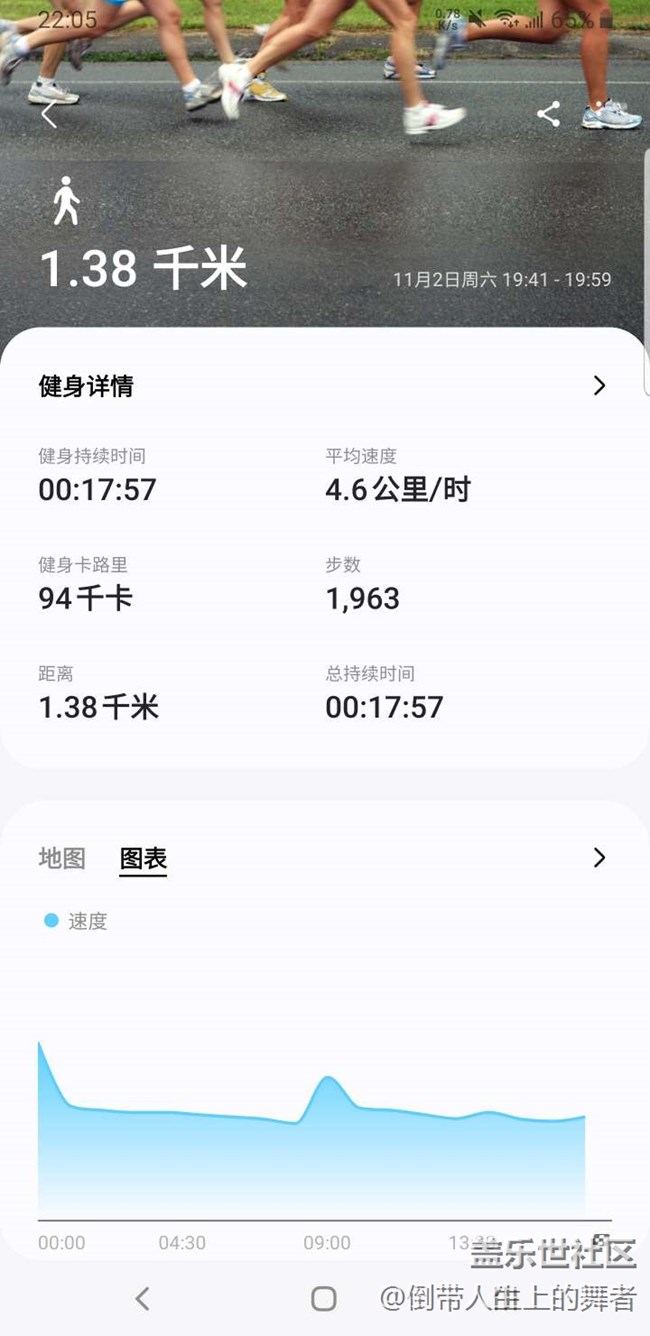
Task: Open the full chart via its chevron
Action: 599,858
